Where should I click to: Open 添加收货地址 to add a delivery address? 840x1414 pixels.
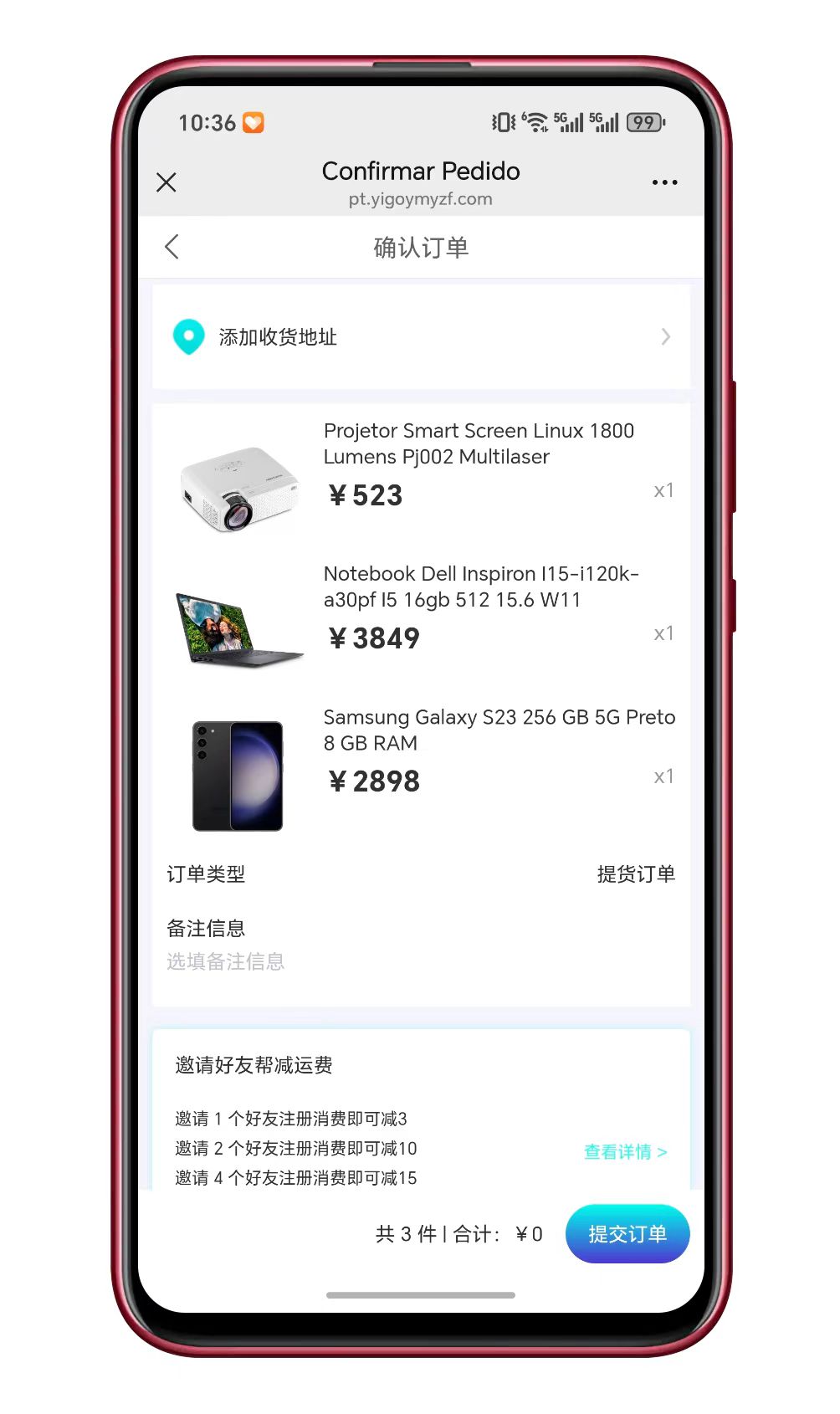click(x=421, y=337)
